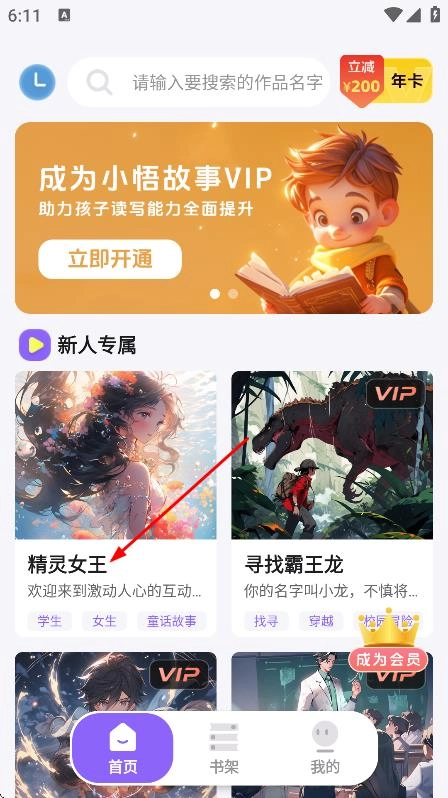Go to the 首页 tab

pos(123,748)
